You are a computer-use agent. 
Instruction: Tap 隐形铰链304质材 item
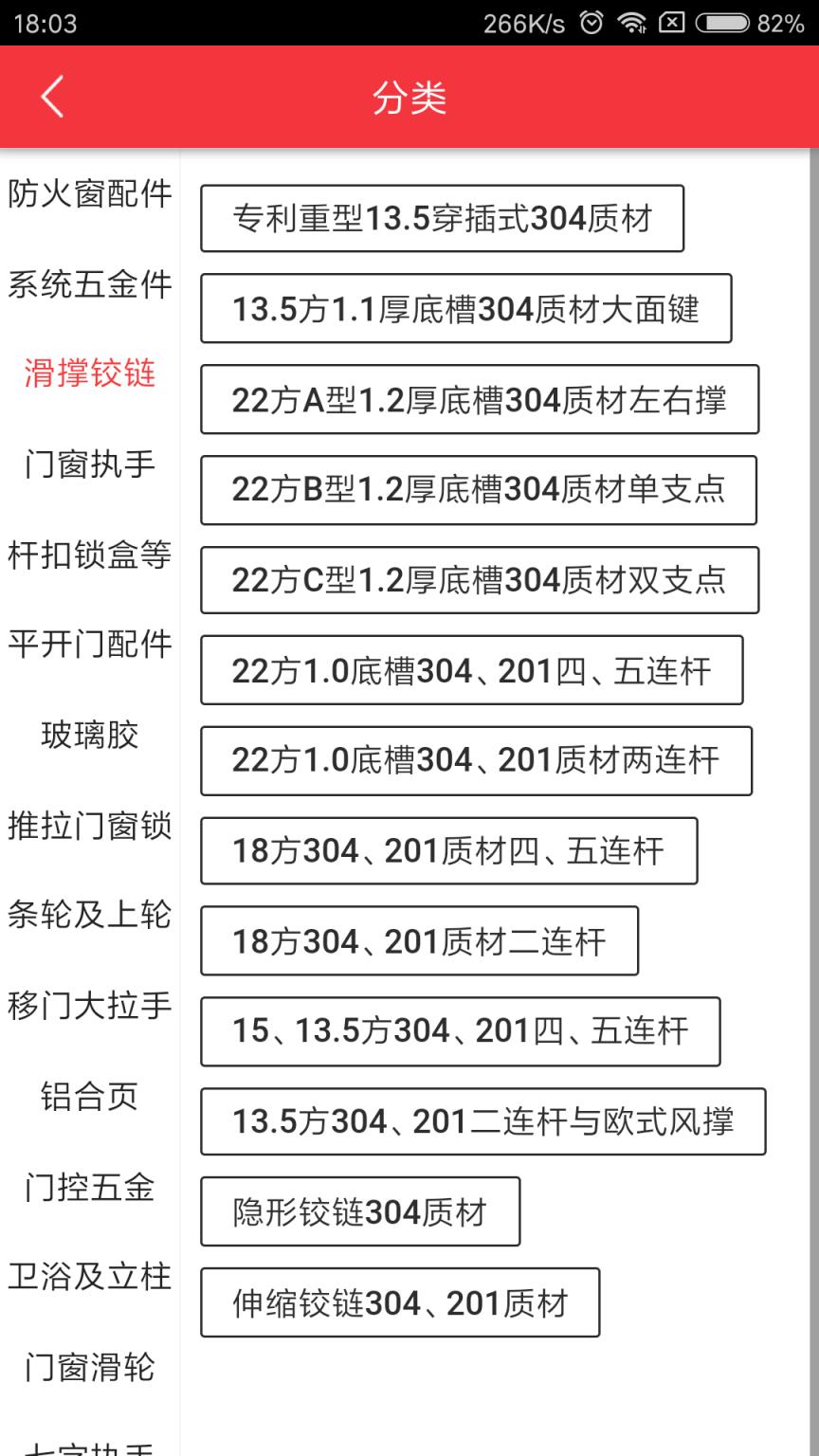point(360,1211)
